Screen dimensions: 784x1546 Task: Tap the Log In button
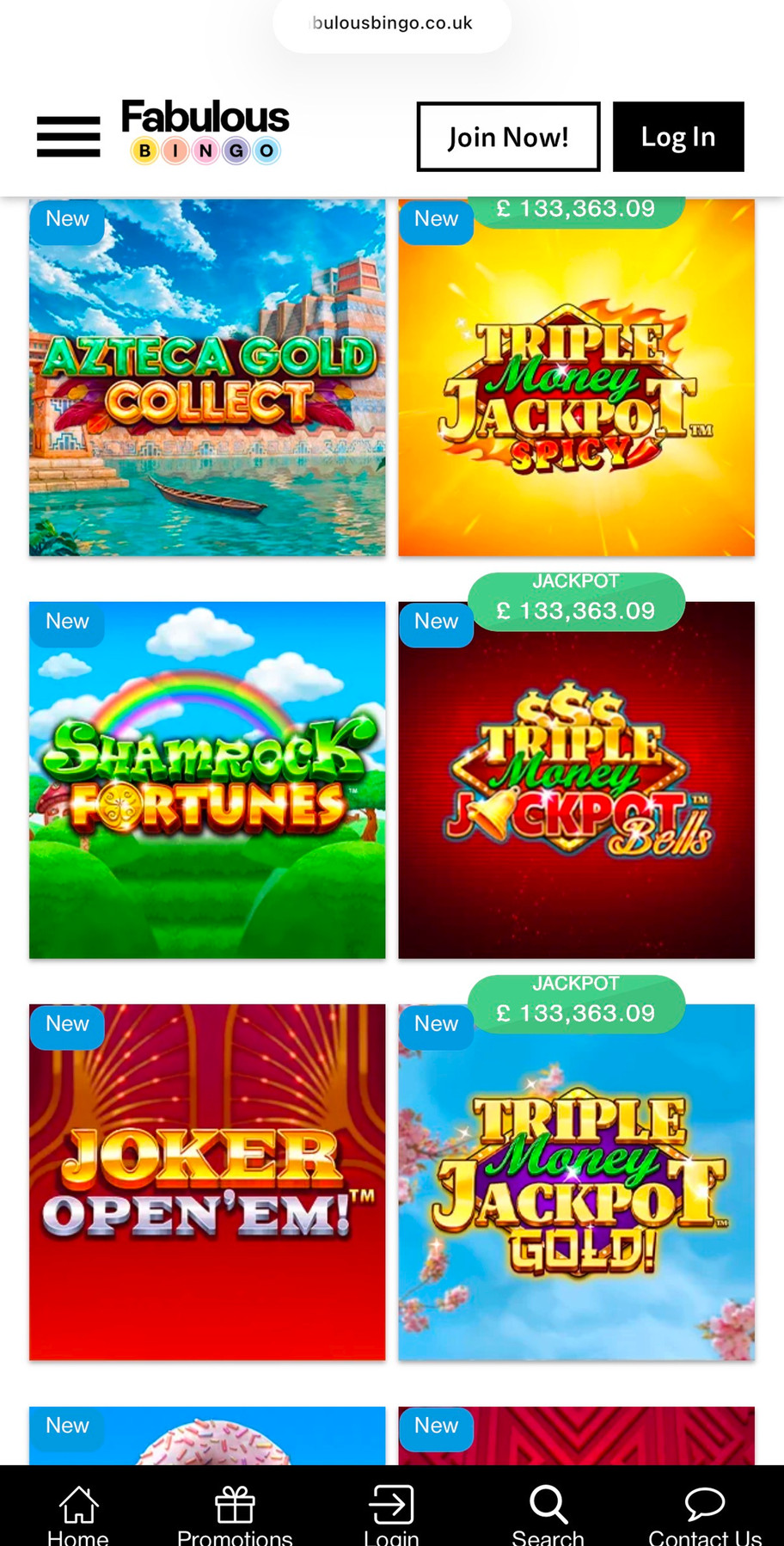tap(678, 137)
